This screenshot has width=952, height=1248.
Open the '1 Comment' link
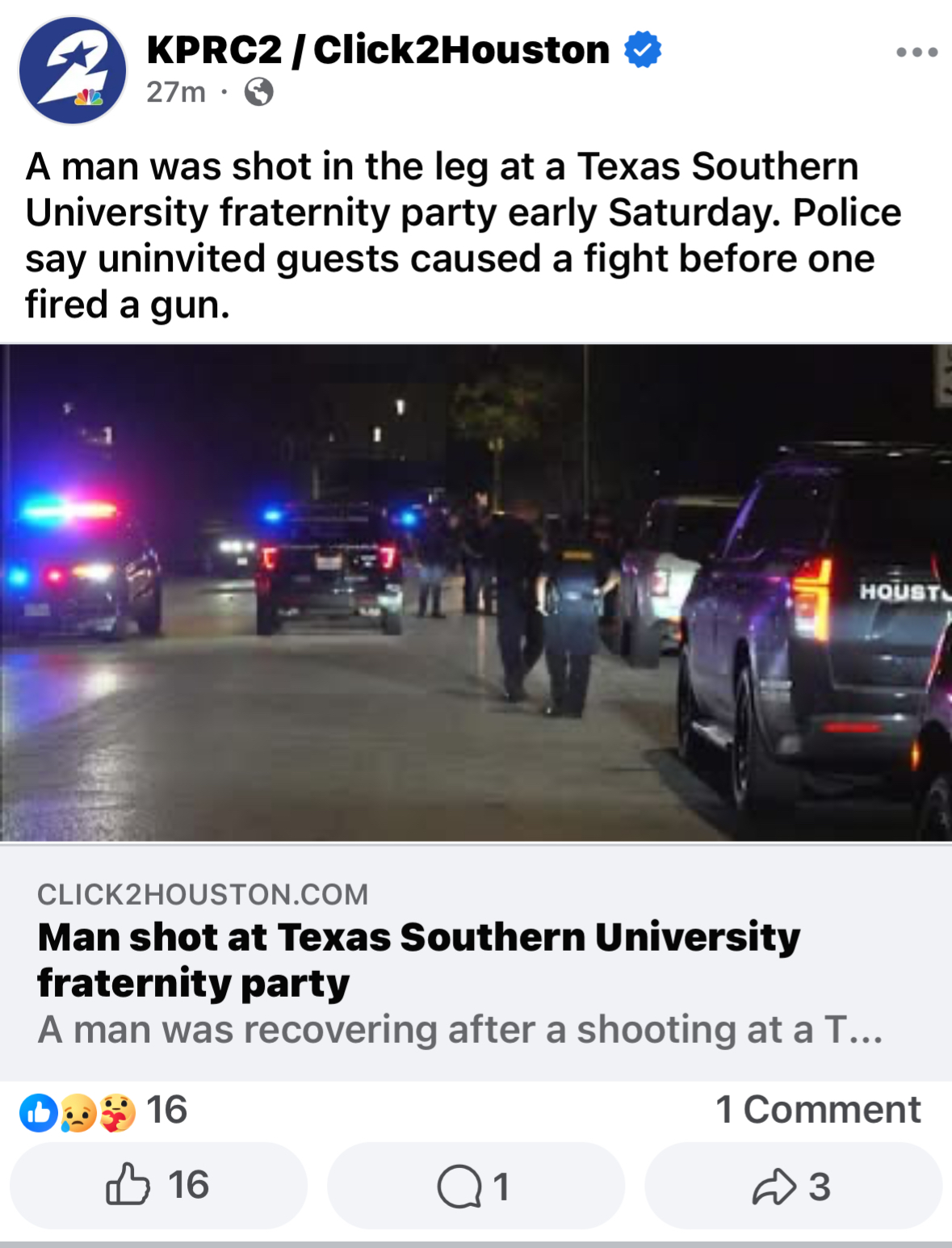pos(818,1110)
